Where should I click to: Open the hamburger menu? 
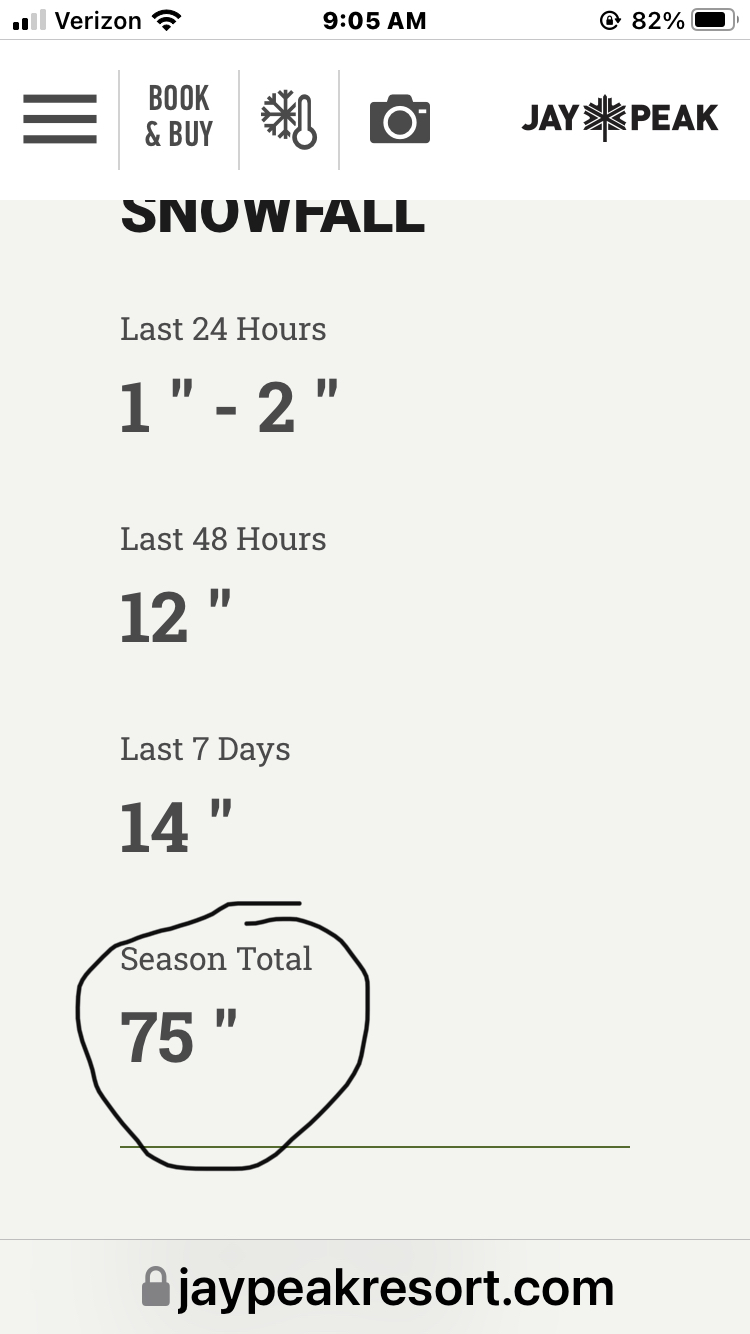(x=60, y=119)
